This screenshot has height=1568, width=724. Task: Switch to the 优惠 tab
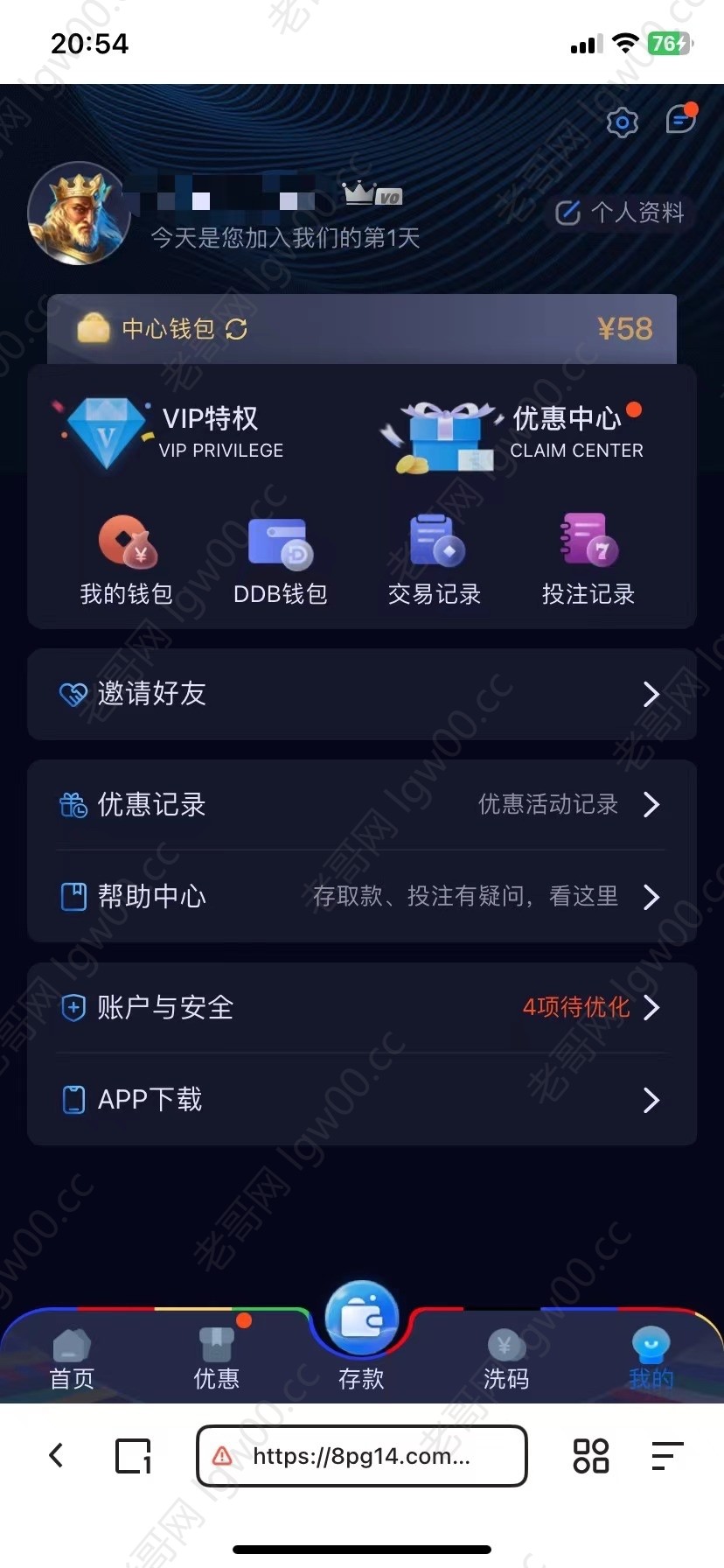click(x=216, y=1361)
